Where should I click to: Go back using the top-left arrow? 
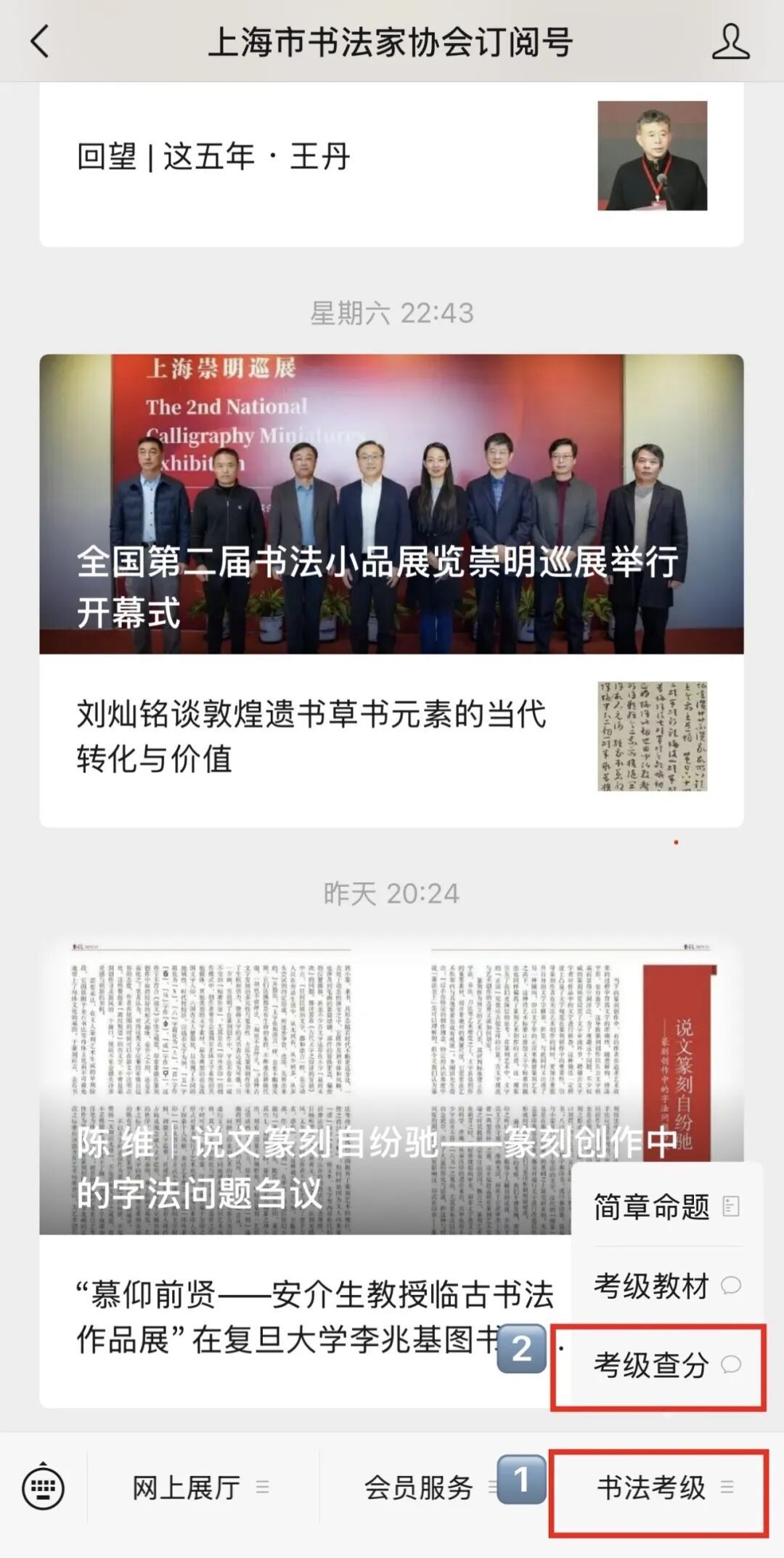click(x=41, y=41)
